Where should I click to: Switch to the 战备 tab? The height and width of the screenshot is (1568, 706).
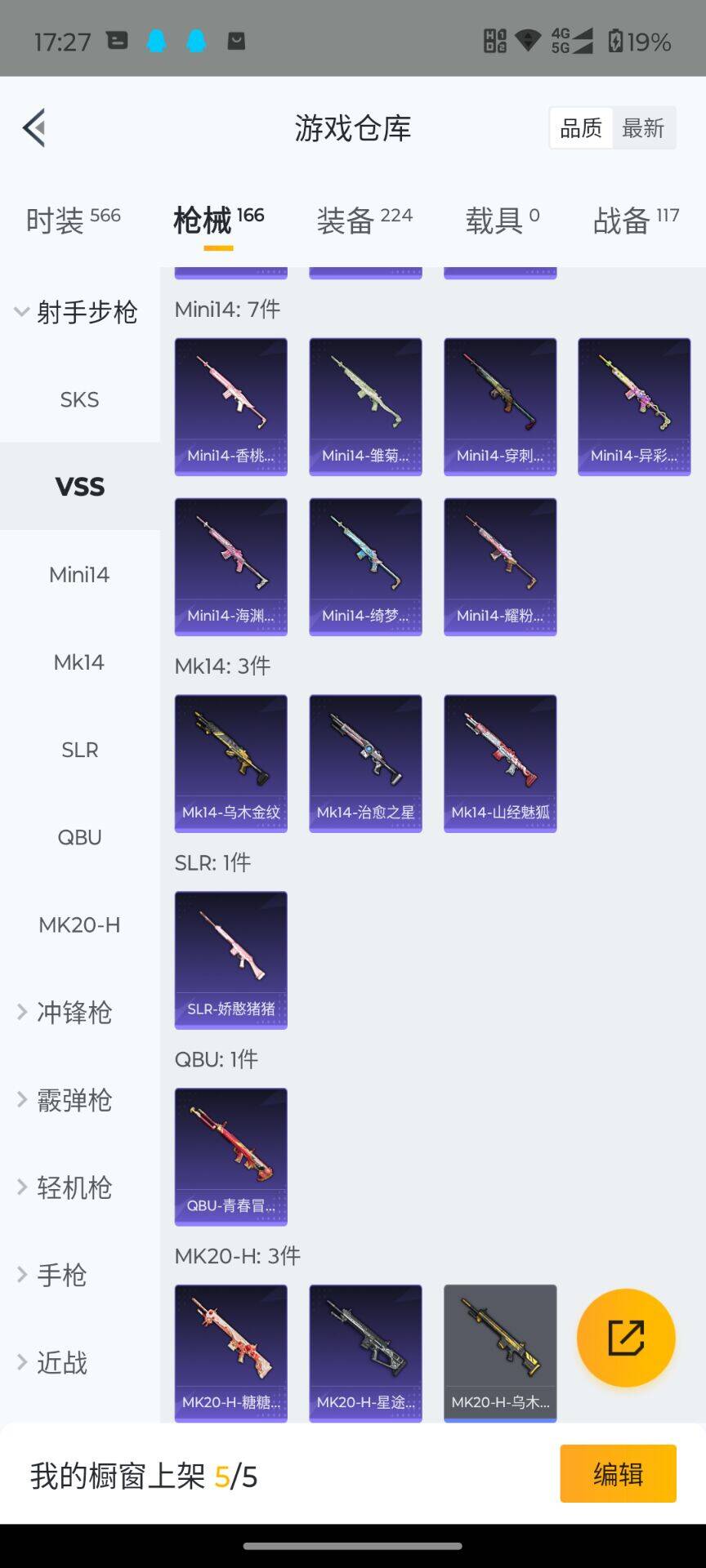[x=636, y=220]
